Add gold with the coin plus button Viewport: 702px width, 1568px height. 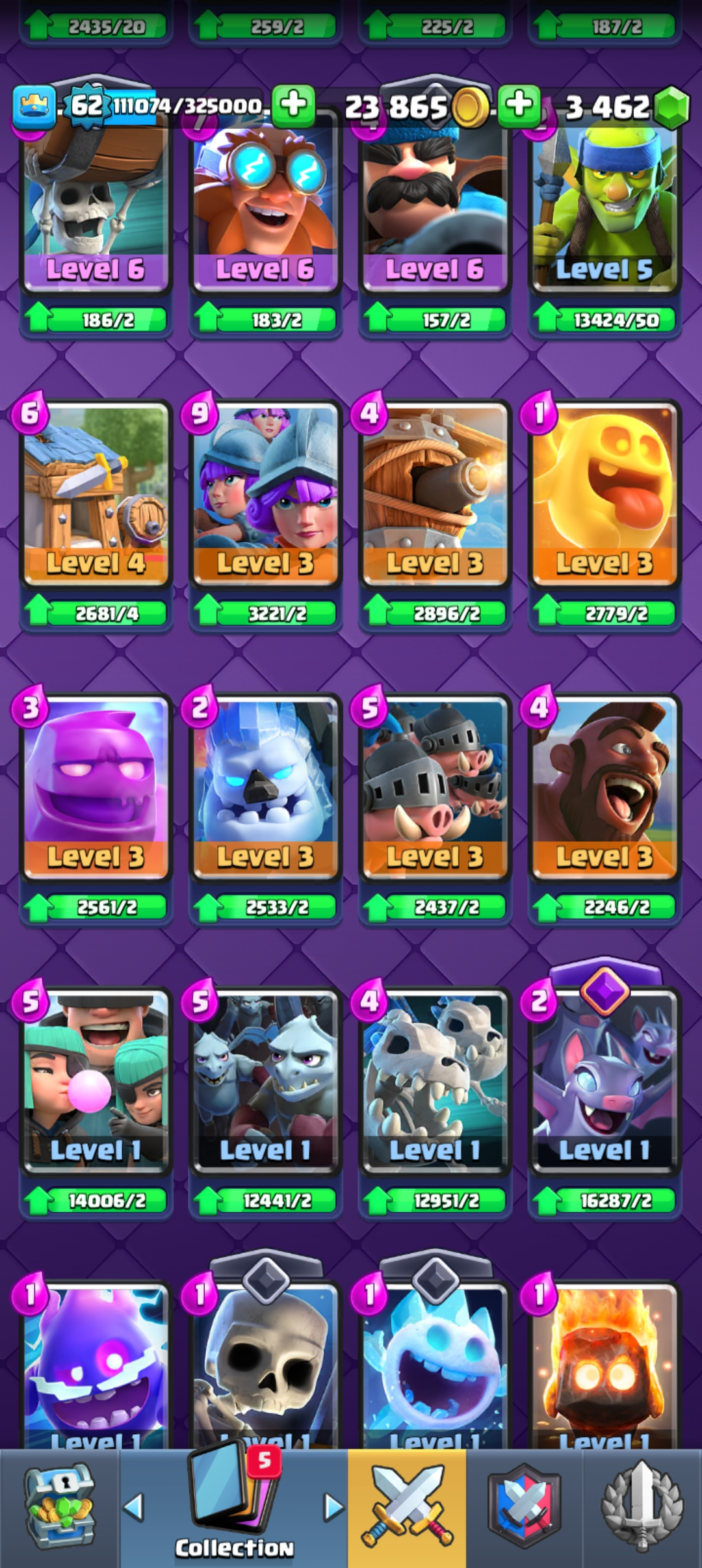click(518, 105)
